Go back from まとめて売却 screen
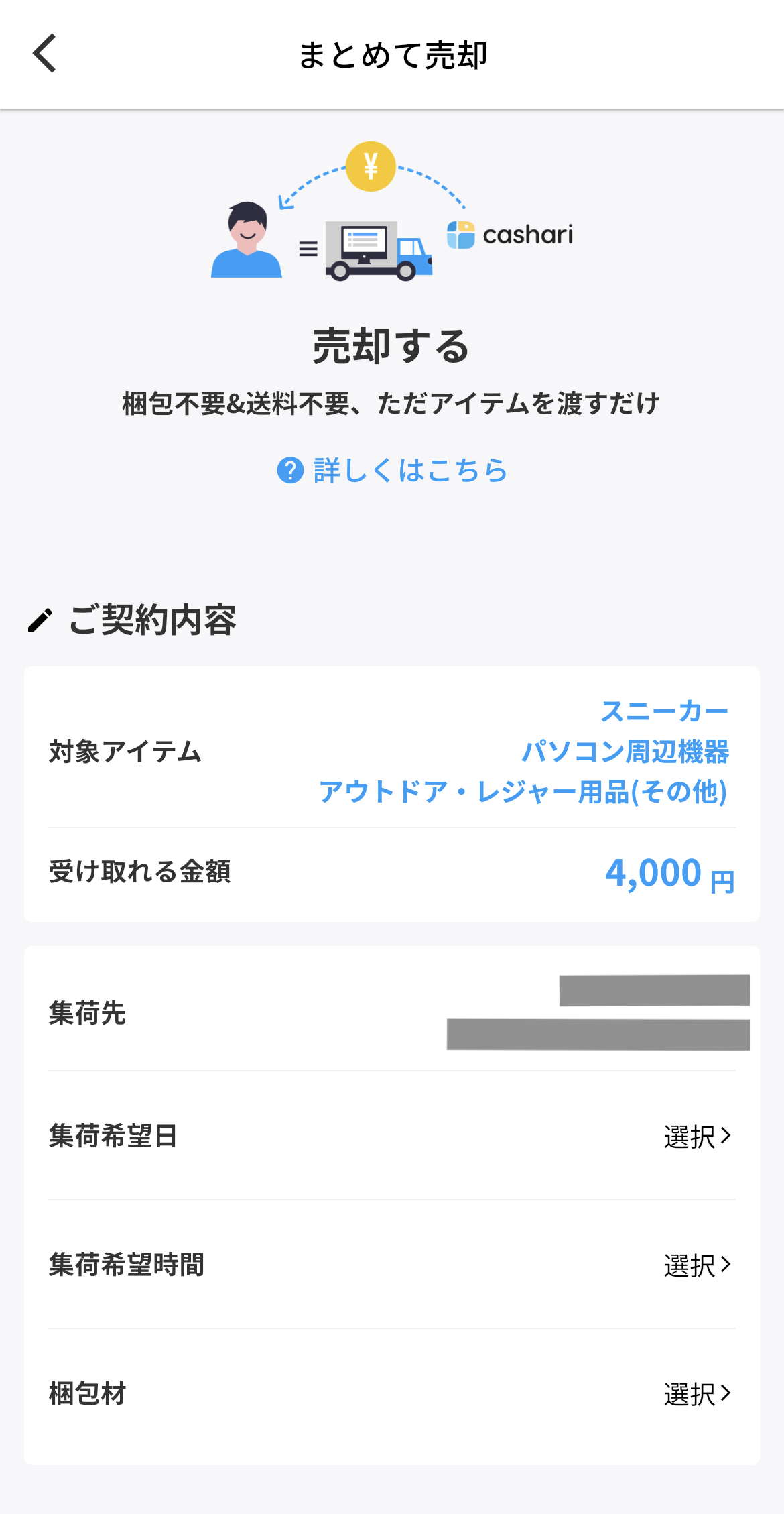The image size is (784, 1514). click(45, 54)
